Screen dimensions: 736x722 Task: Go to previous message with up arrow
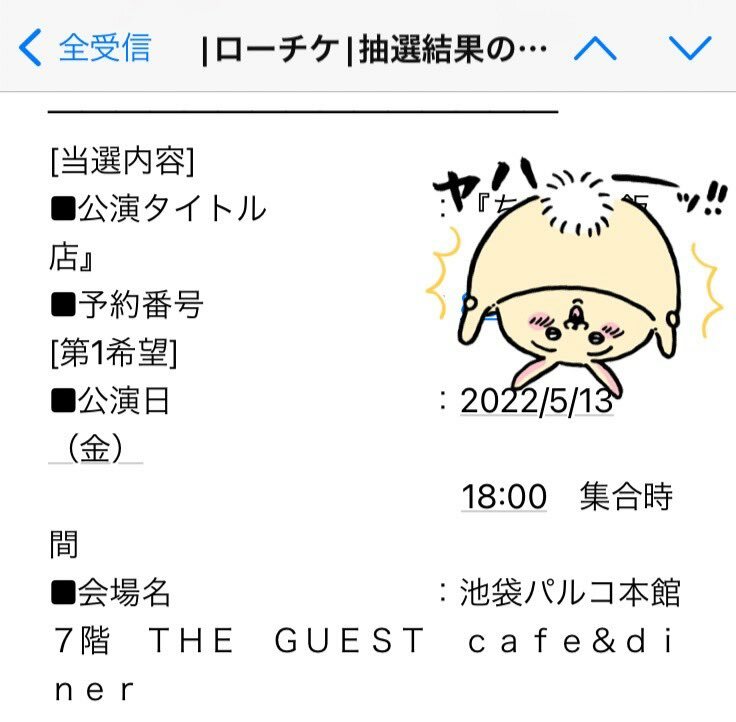pyautogui.click(x=595, y=47)
